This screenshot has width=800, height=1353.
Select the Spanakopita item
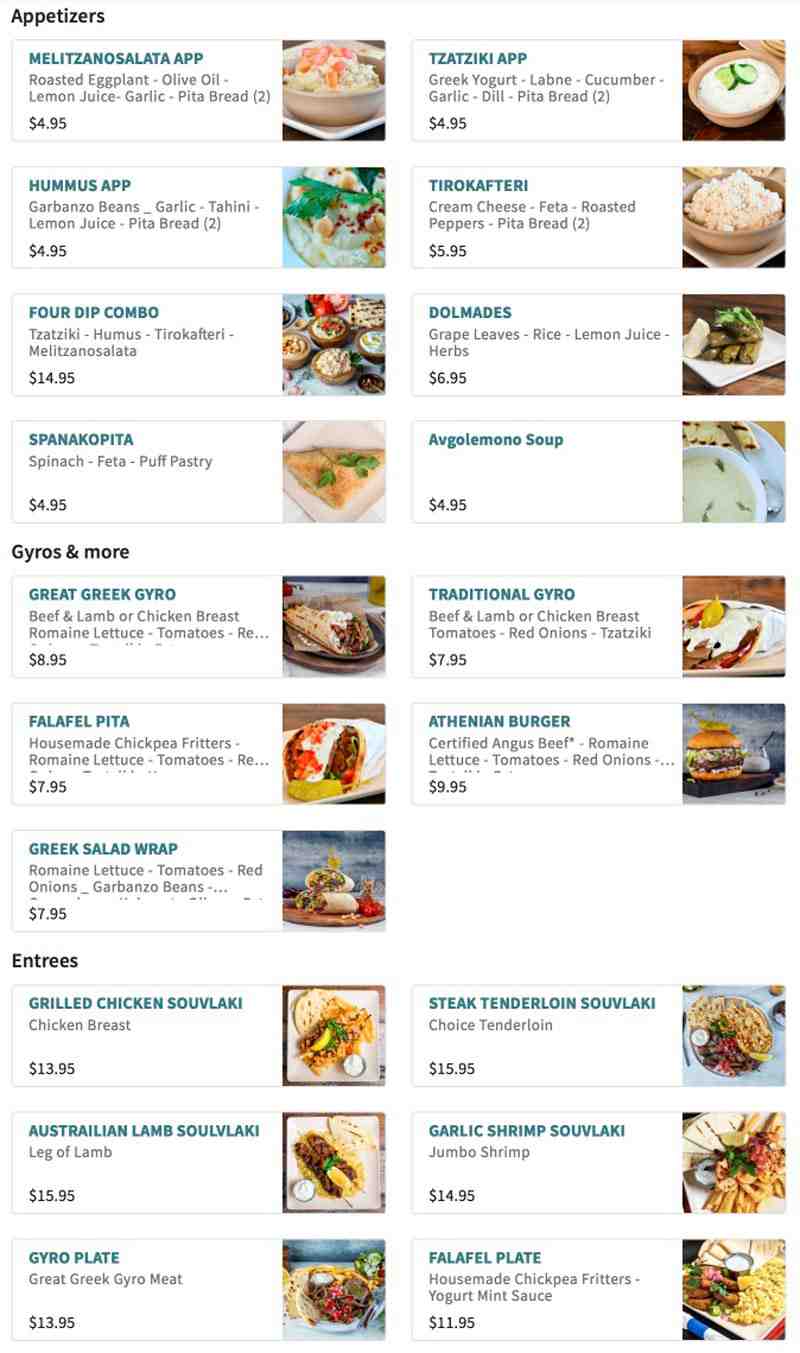click(x=198, y=471)
